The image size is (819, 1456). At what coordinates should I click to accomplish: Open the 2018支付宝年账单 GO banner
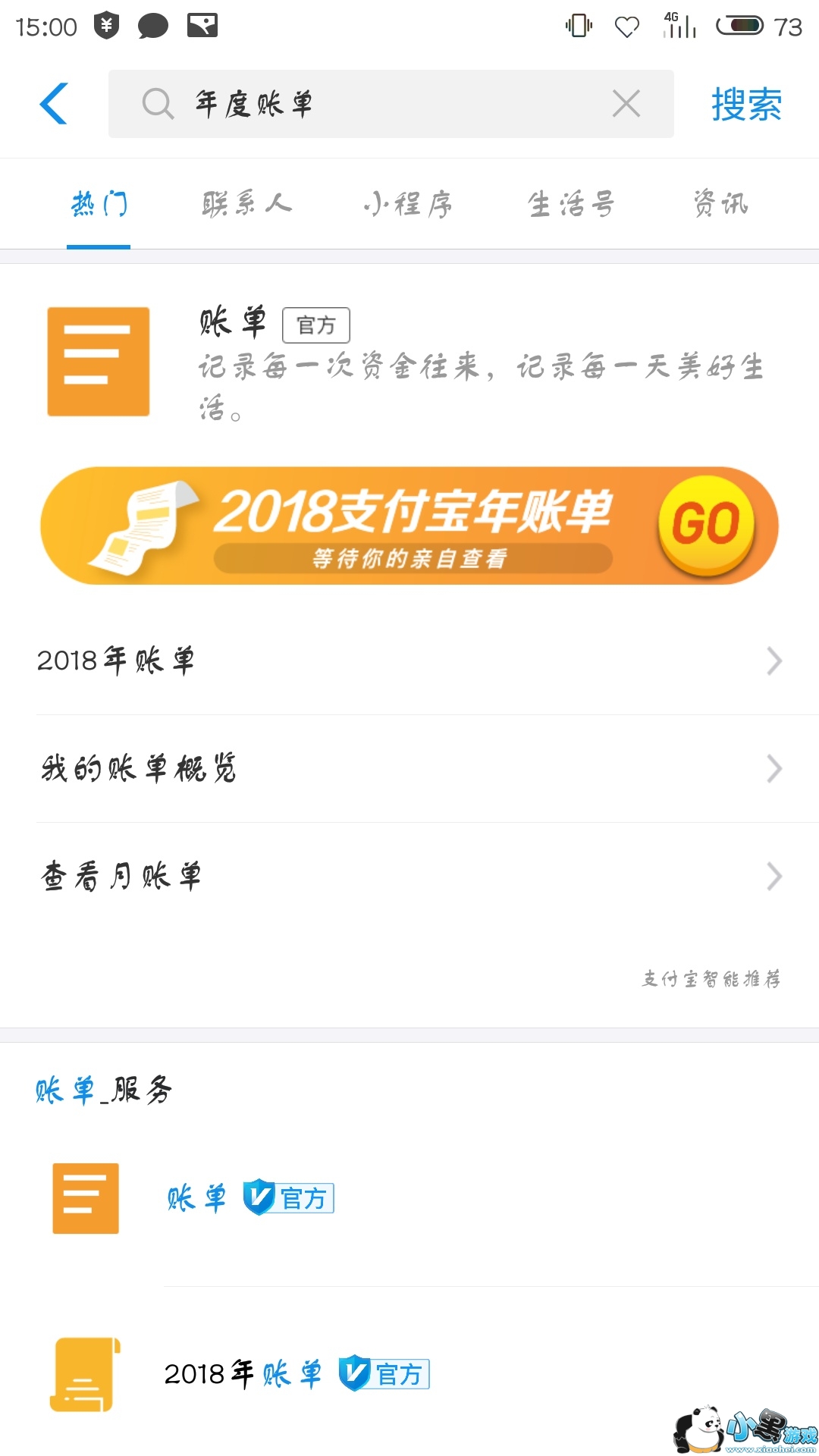pos(409,526)
